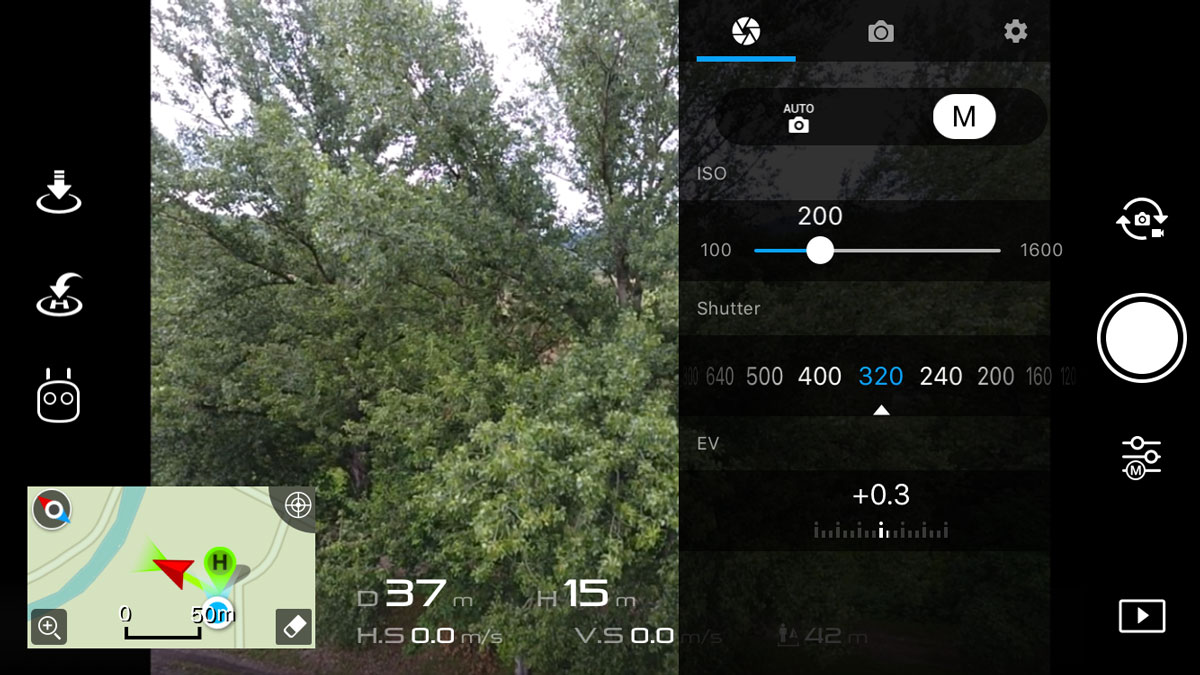
Task: Open the gear settings tab
Action: point(1015,32)
